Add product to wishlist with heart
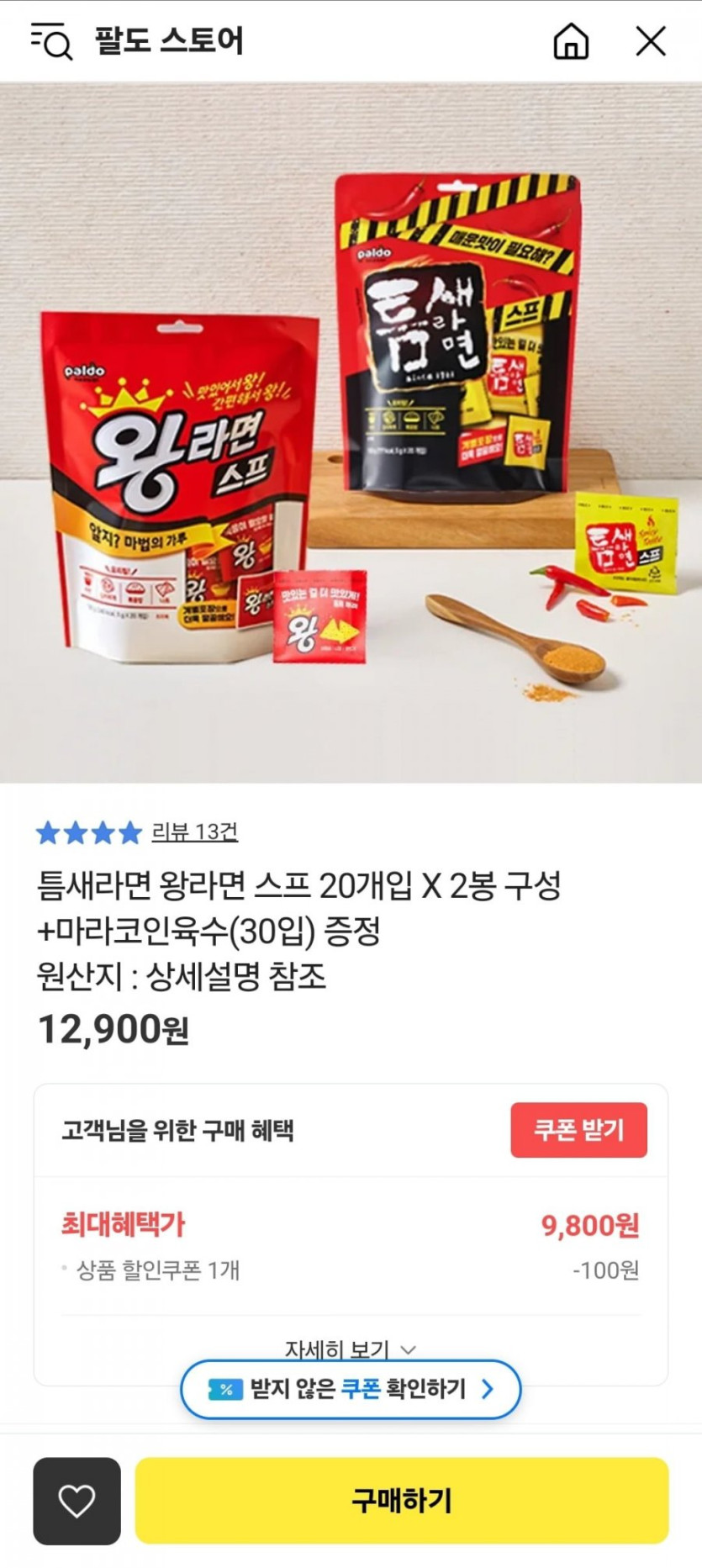The image size is (702, 1568). (x=77, y=1501)
